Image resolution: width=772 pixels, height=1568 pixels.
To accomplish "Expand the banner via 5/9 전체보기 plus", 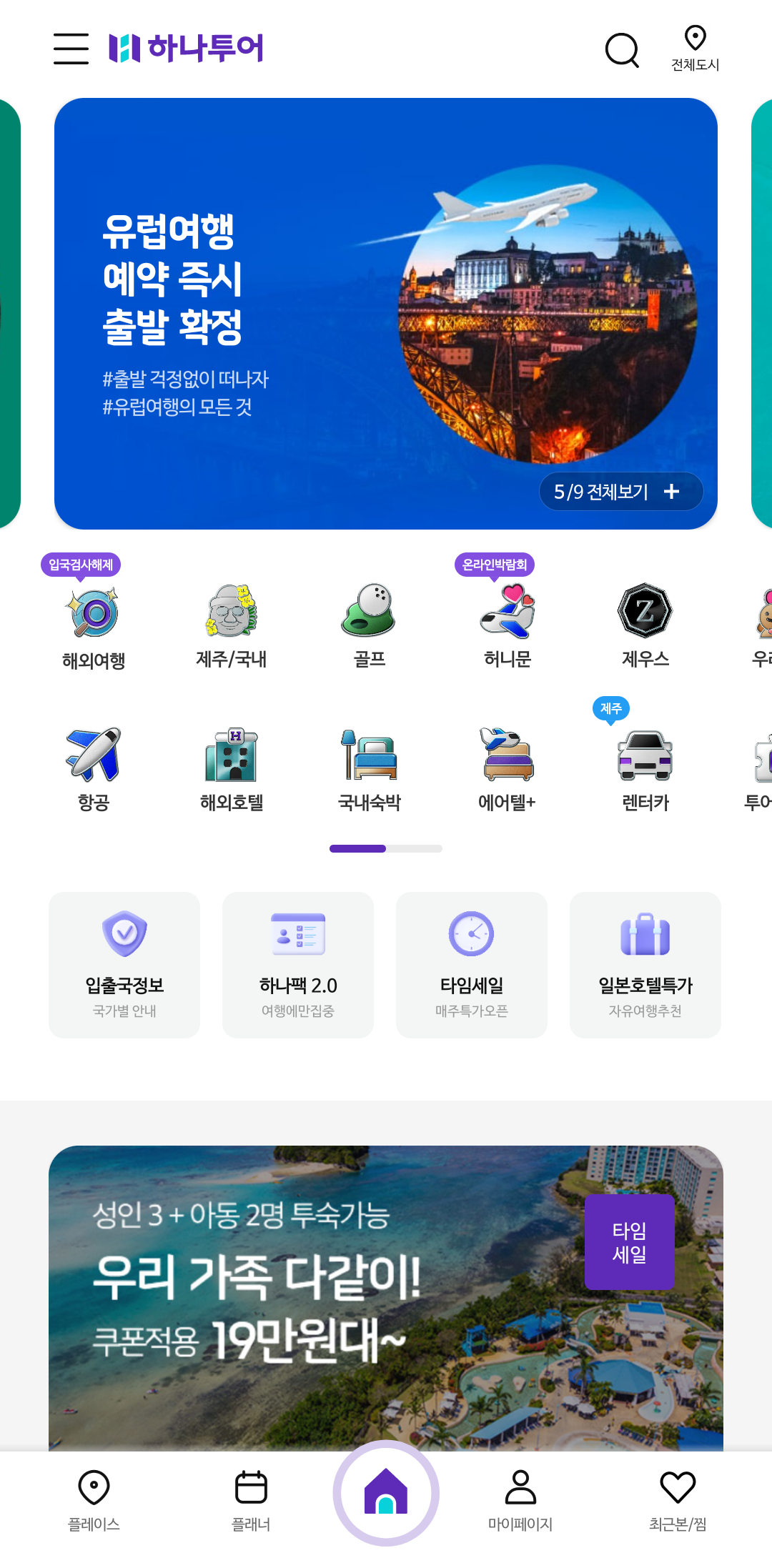I will point(620,491).
